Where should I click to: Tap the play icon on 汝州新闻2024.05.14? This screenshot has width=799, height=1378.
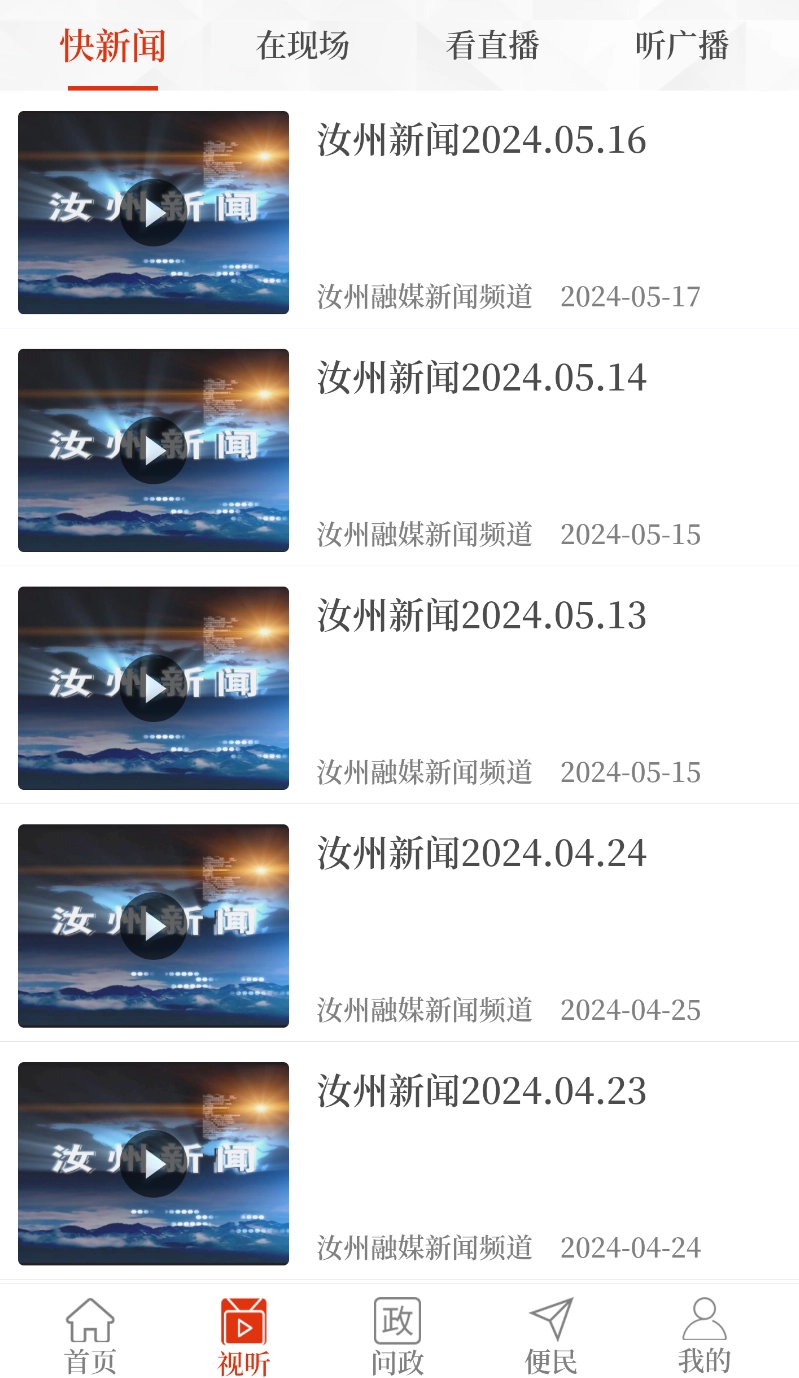point(152,450)
